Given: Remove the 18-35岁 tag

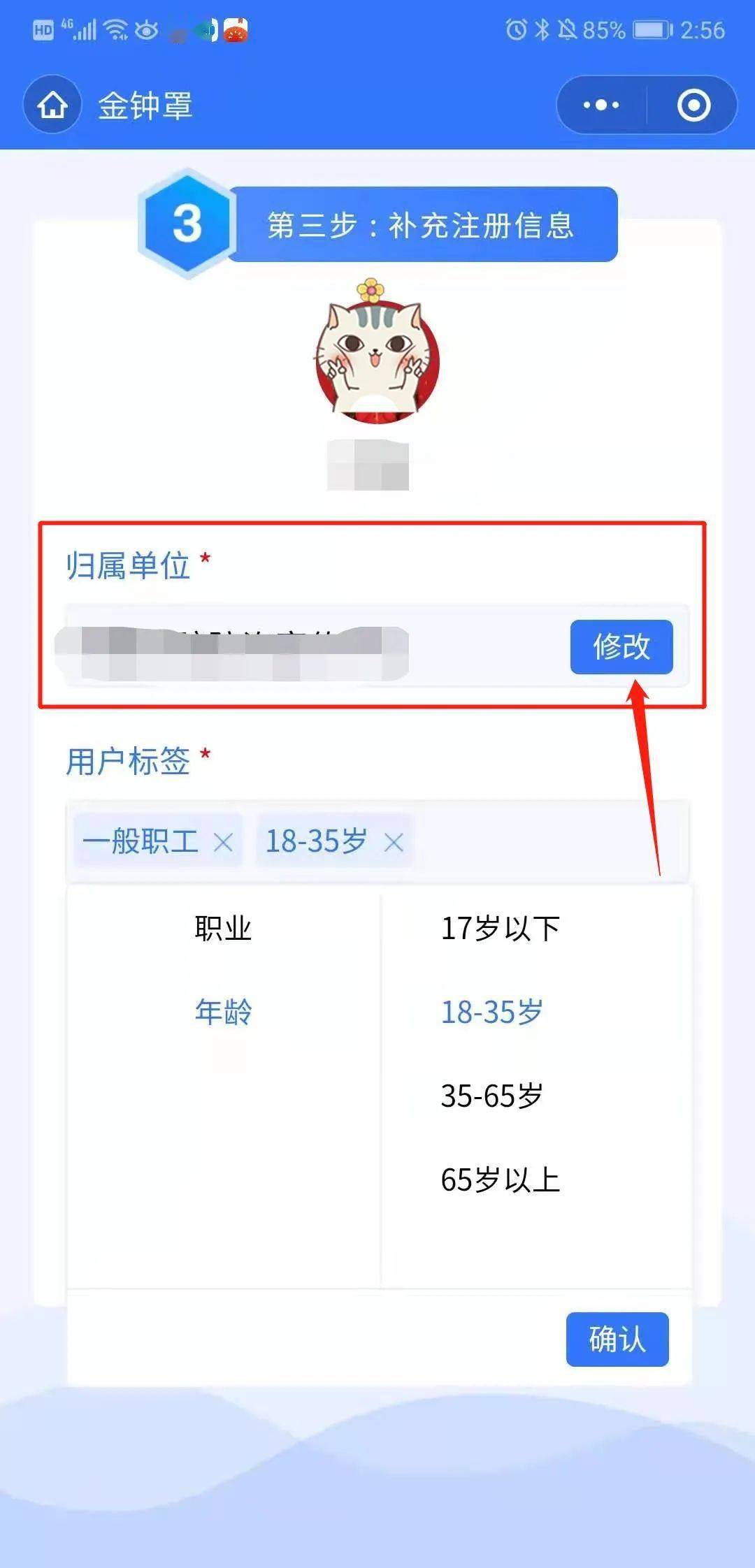Looking at the screenshot, I should click(x=394, y=843).
